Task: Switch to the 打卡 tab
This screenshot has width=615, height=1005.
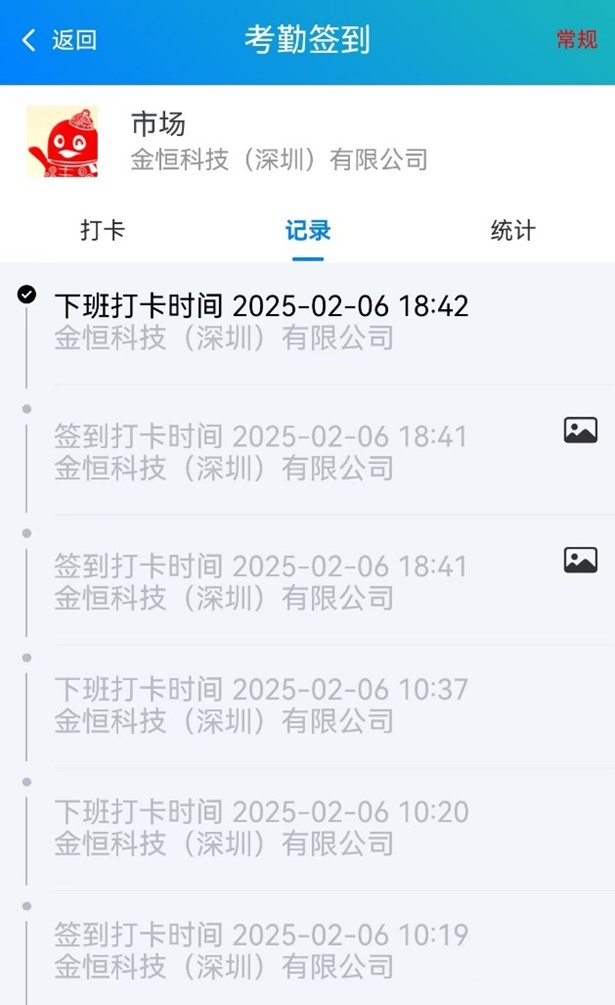Action: click(102, 231)
